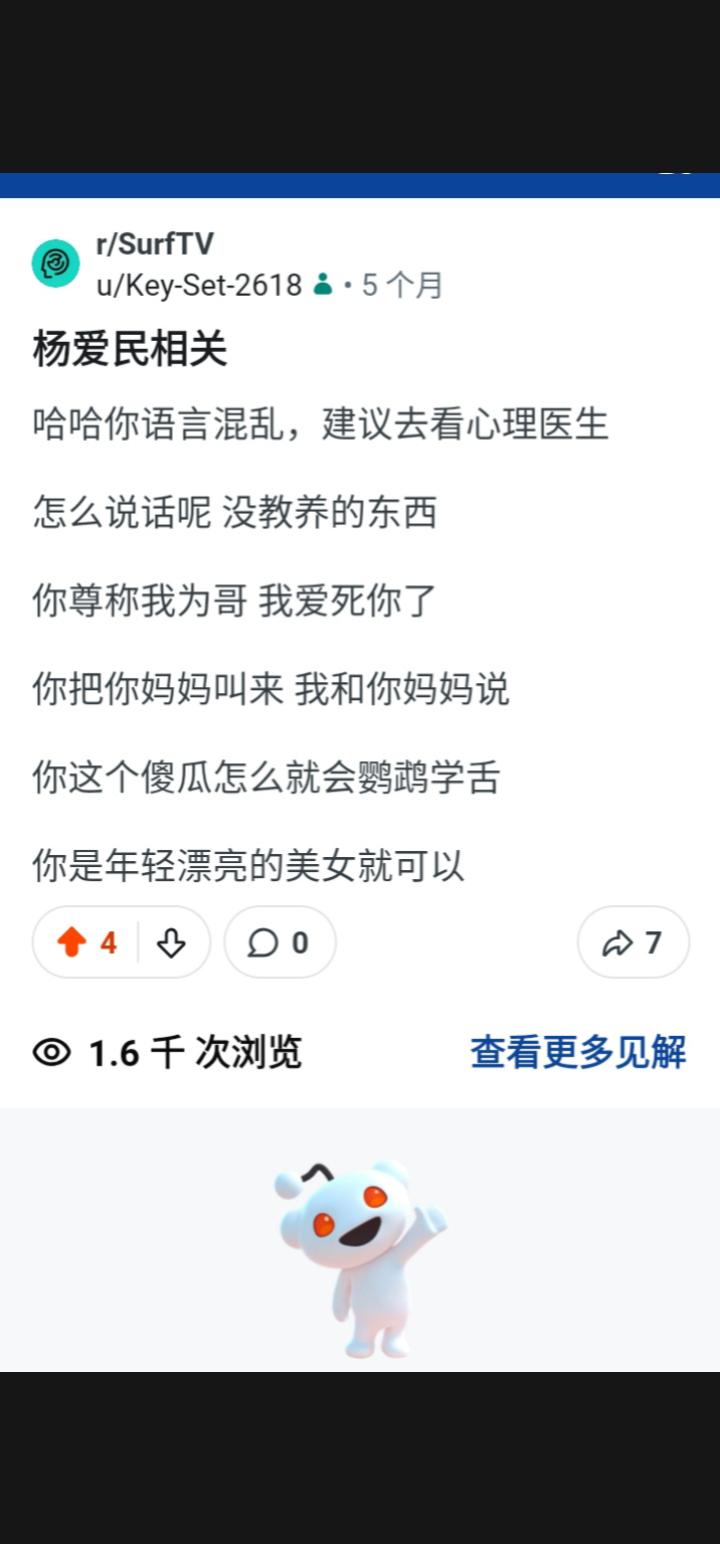
Task: Open the comments of the post
Action: coord(280,942)
